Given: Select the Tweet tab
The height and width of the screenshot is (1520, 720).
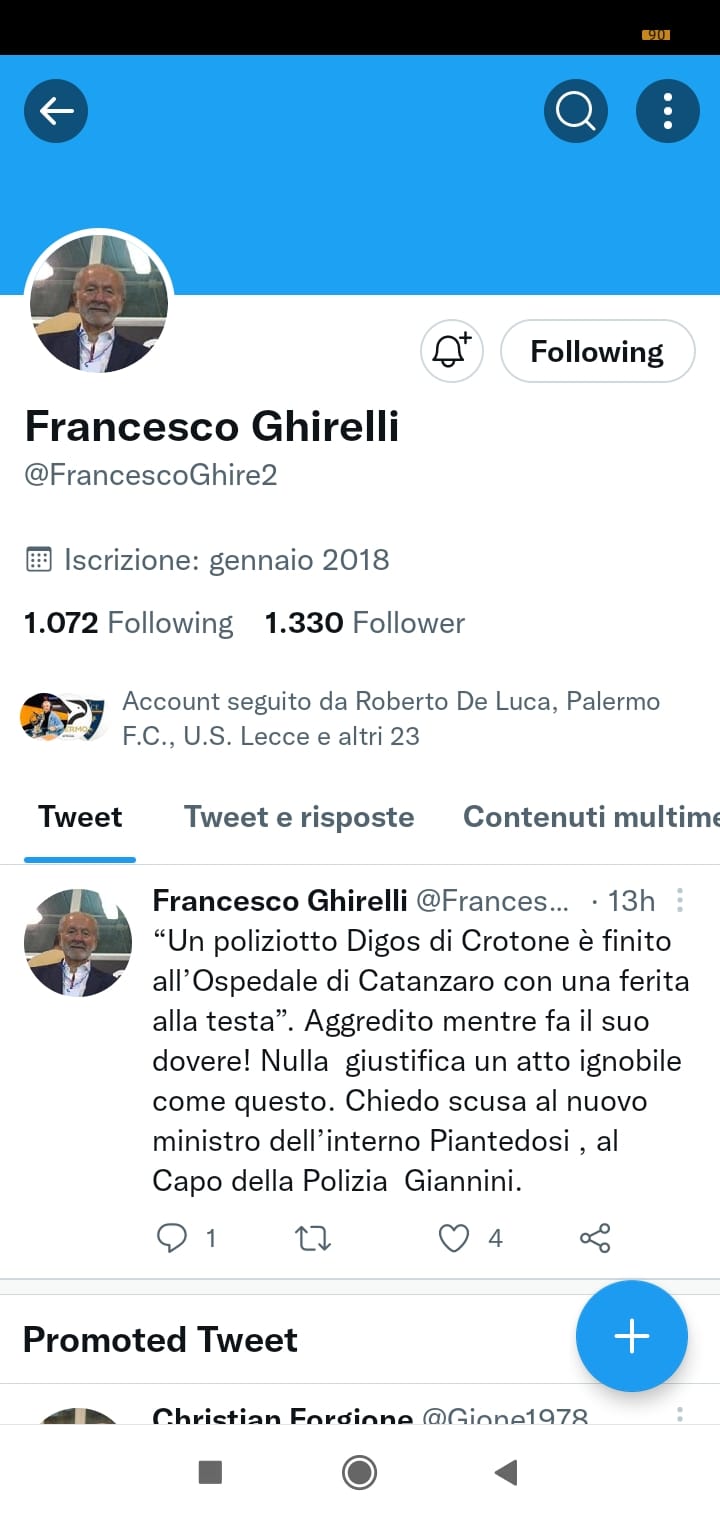Looking at the screenshot, I should (x=80, y=817).
